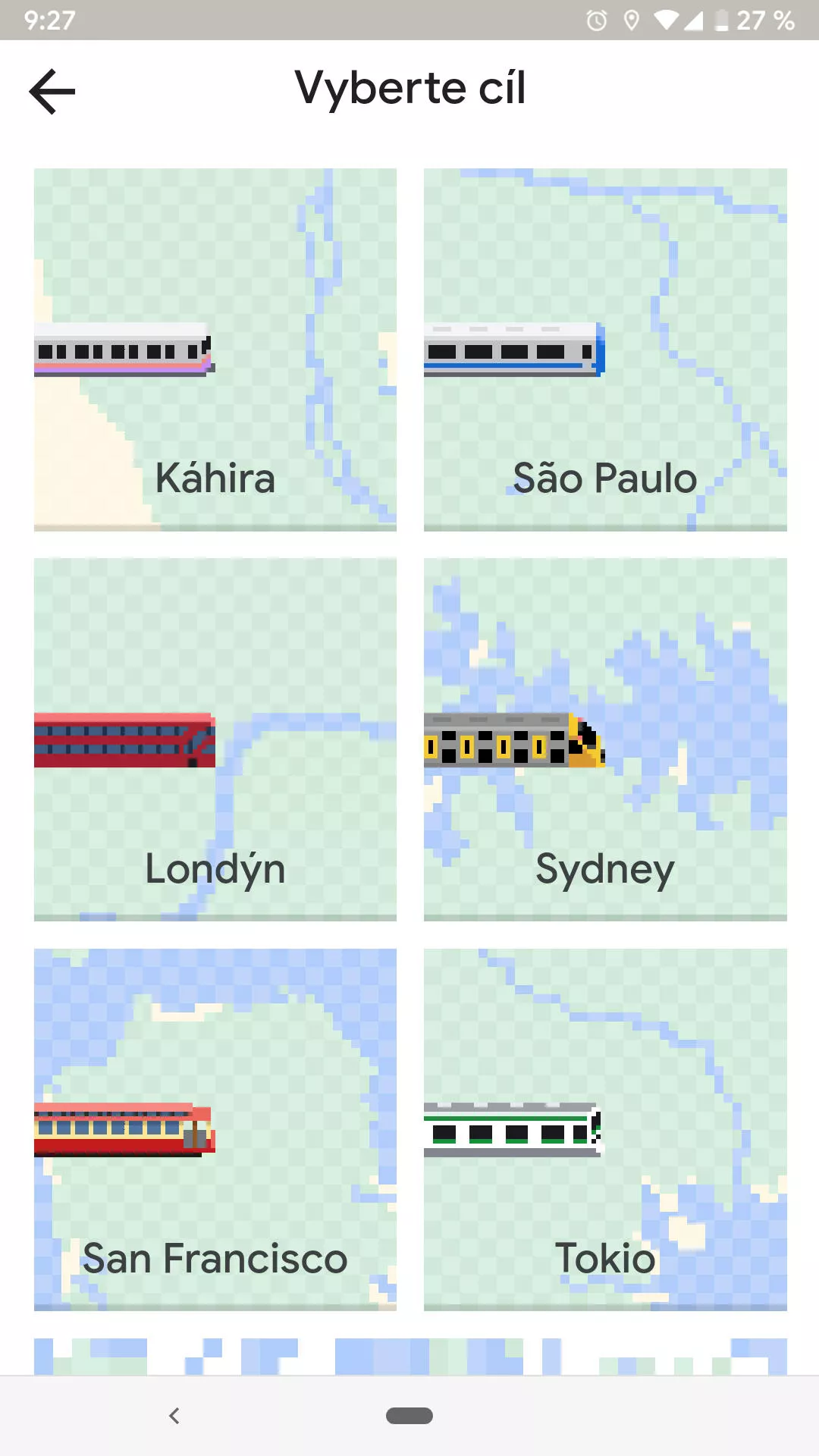Screen dimensions: 819x1456
Task: Go back using the top arrow
Action: pyautogui.click(x=52, y=91)
